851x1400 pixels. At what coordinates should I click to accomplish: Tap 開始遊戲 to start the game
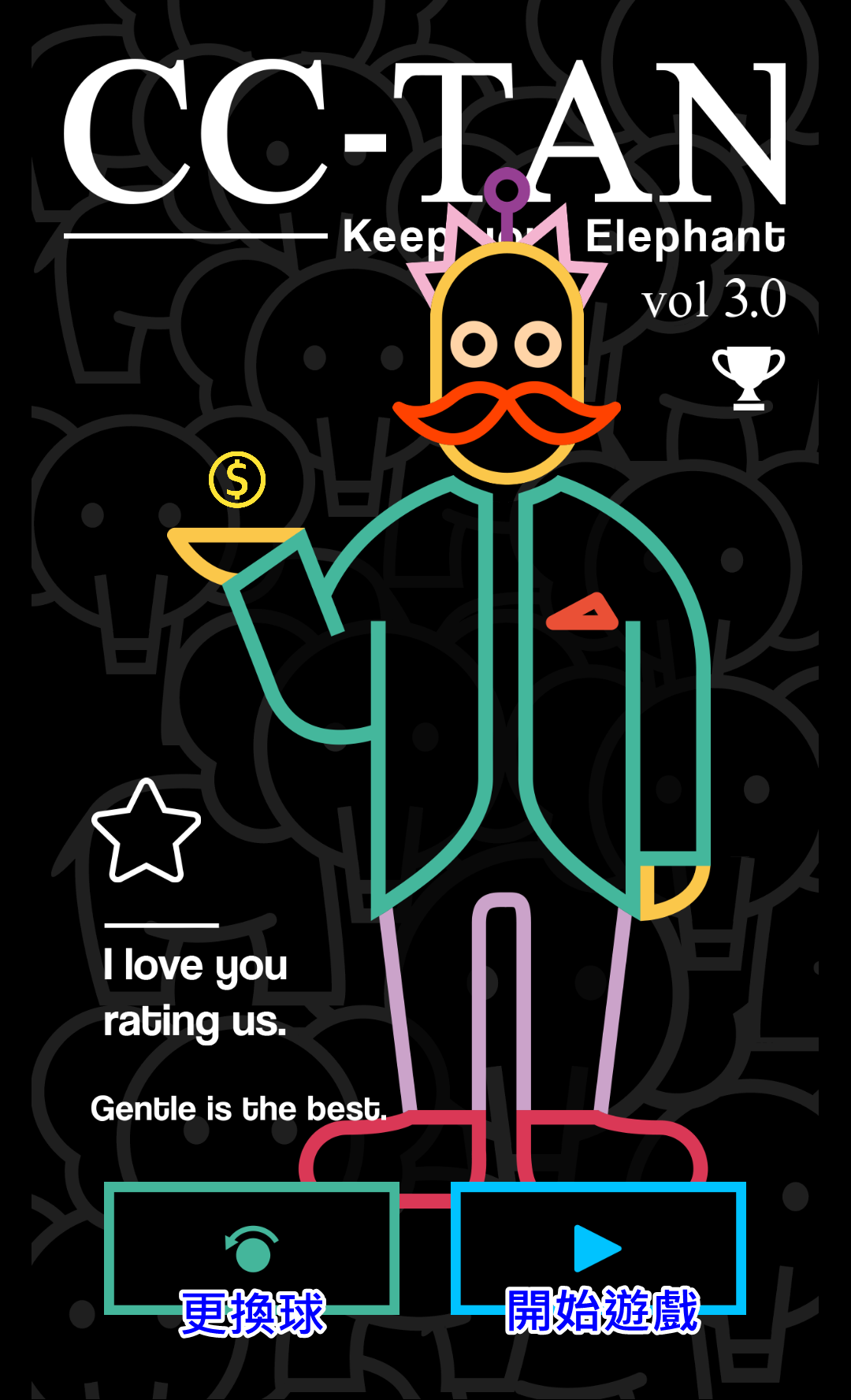point(598,1250)
